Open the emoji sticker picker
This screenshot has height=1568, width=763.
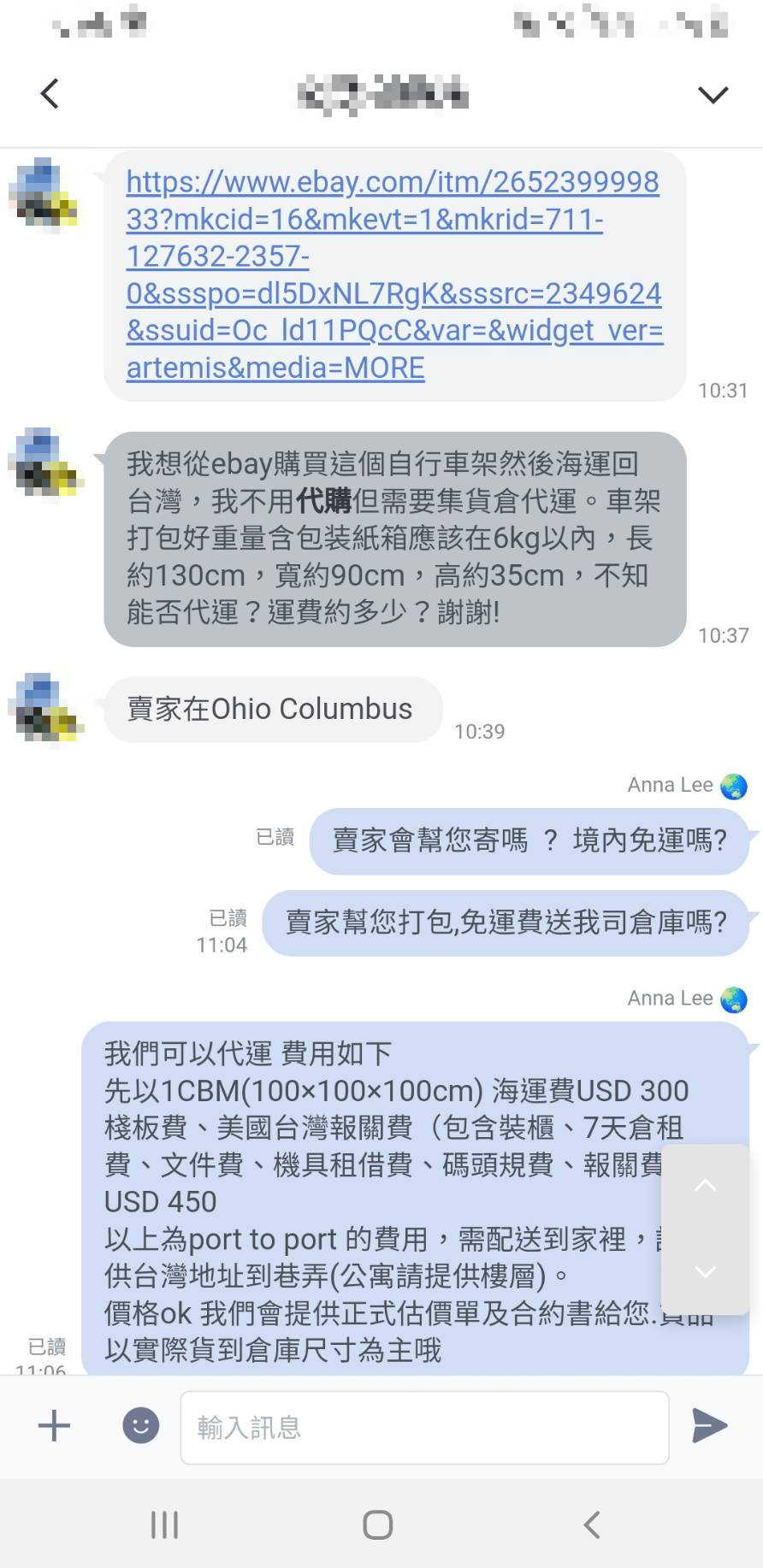coord(141,1425)
